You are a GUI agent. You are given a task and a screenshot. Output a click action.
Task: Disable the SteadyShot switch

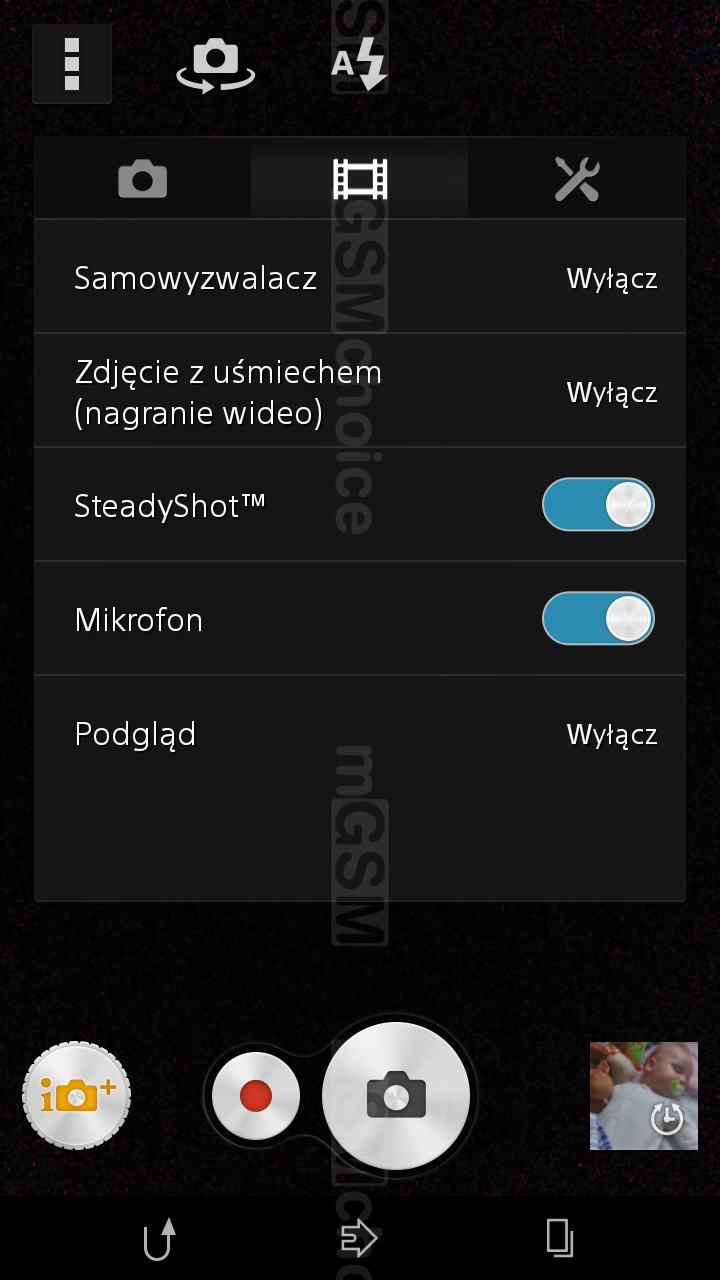598,505
